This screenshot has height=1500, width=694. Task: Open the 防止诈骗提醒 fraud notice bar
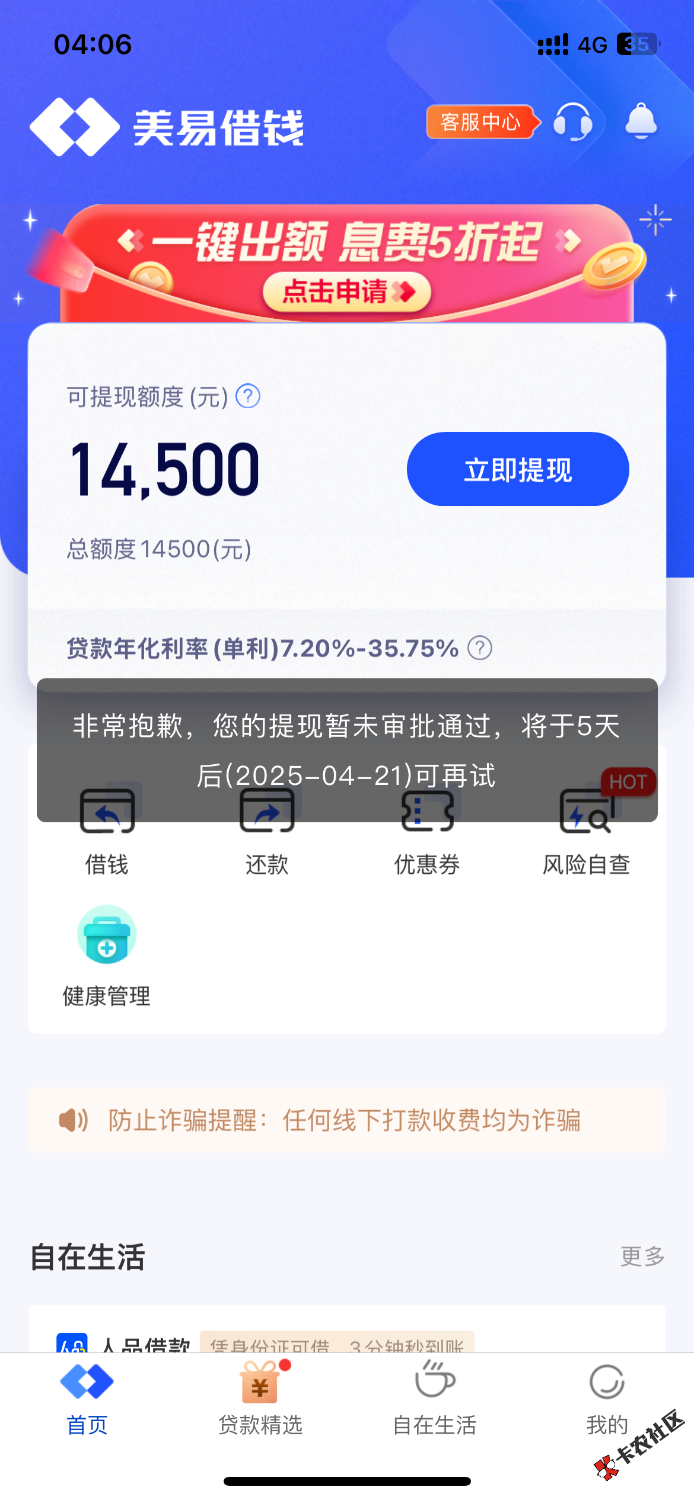[x=346, y=1120]
